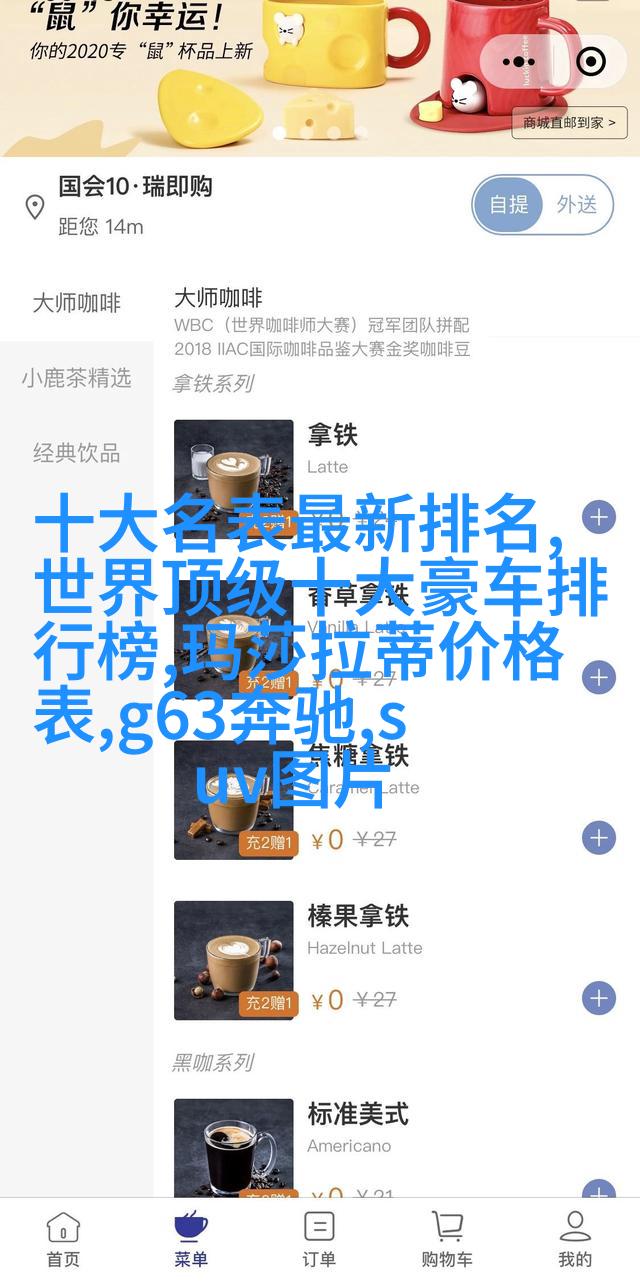The image size is (640, 1287).
Task: Switch to the 订单 orders tab
Action: coord(319,1240)
